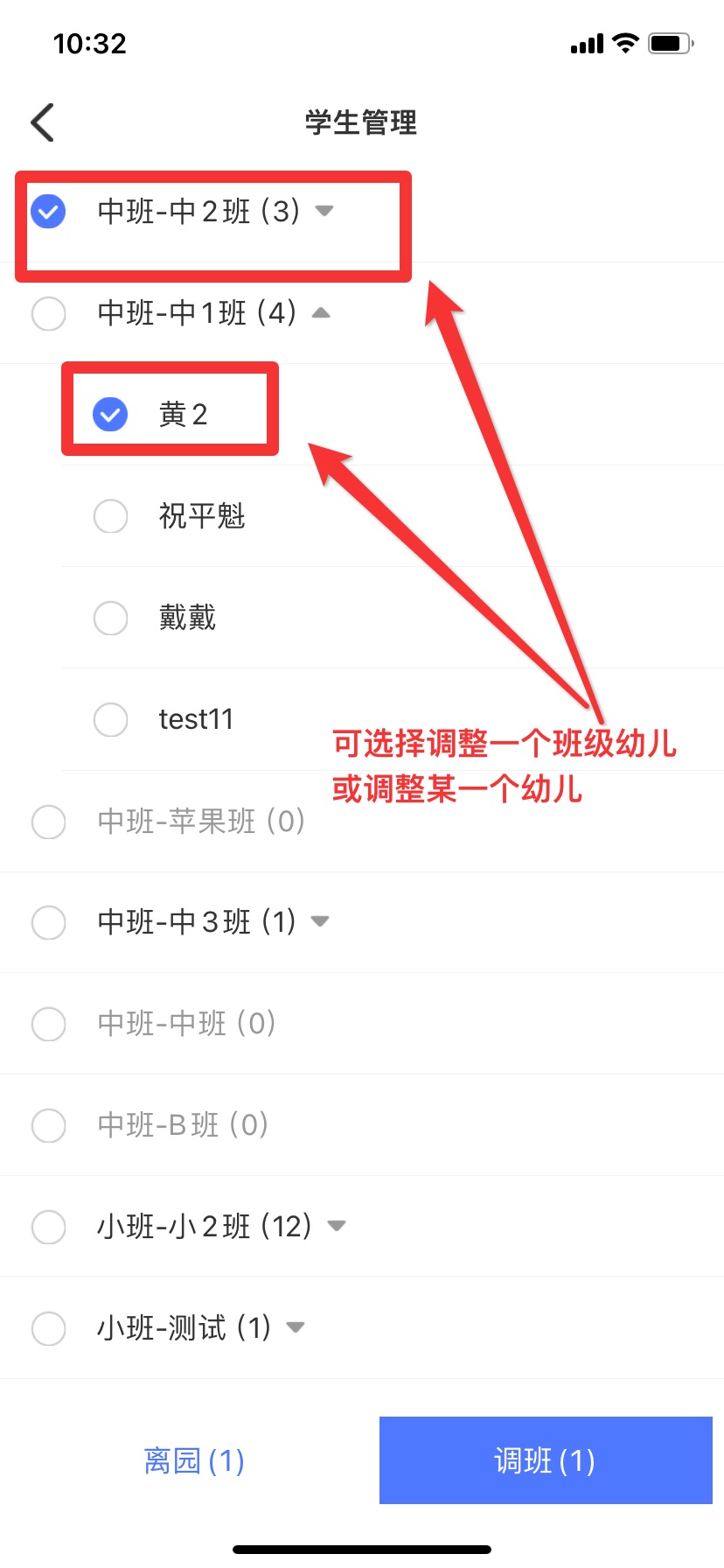The image size is (724, 1568).
Task: Expand the 中班-中2班 student list
Action: [324, 211]
